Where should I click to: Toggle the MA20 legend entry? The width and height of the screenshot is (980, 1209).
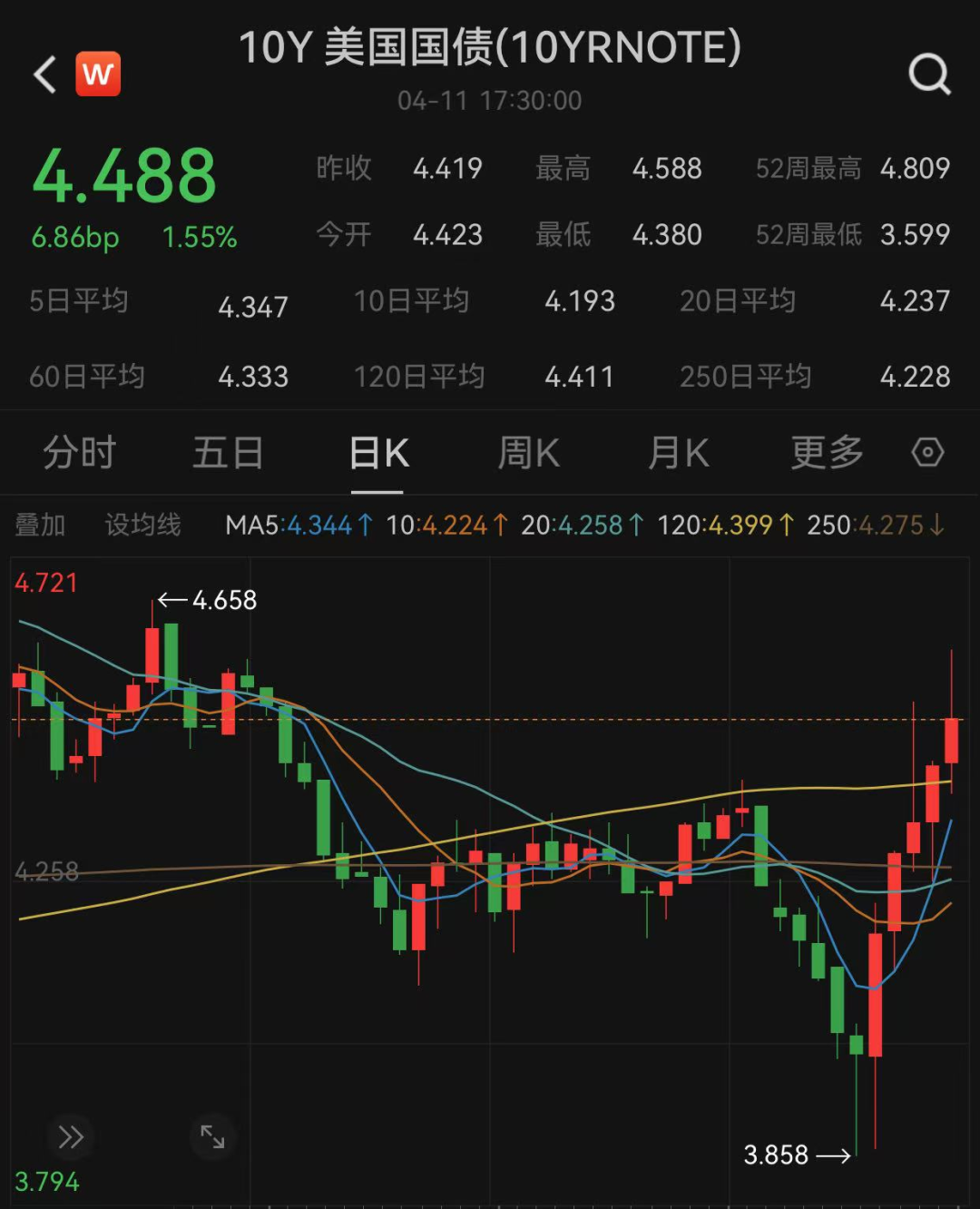coord(581,525)
